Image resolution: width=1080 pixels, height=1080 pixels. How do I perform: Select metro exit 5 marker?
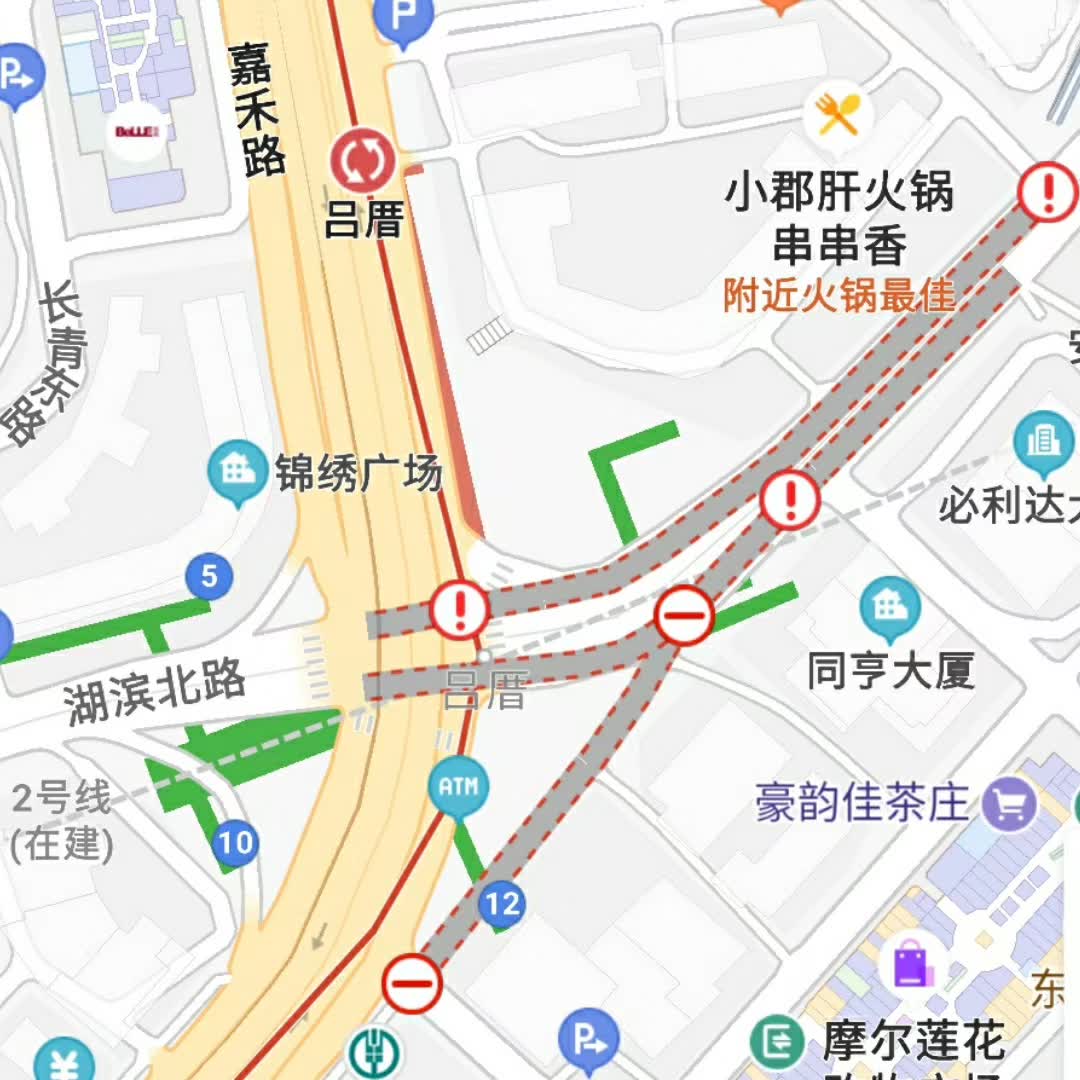(209, 577)
